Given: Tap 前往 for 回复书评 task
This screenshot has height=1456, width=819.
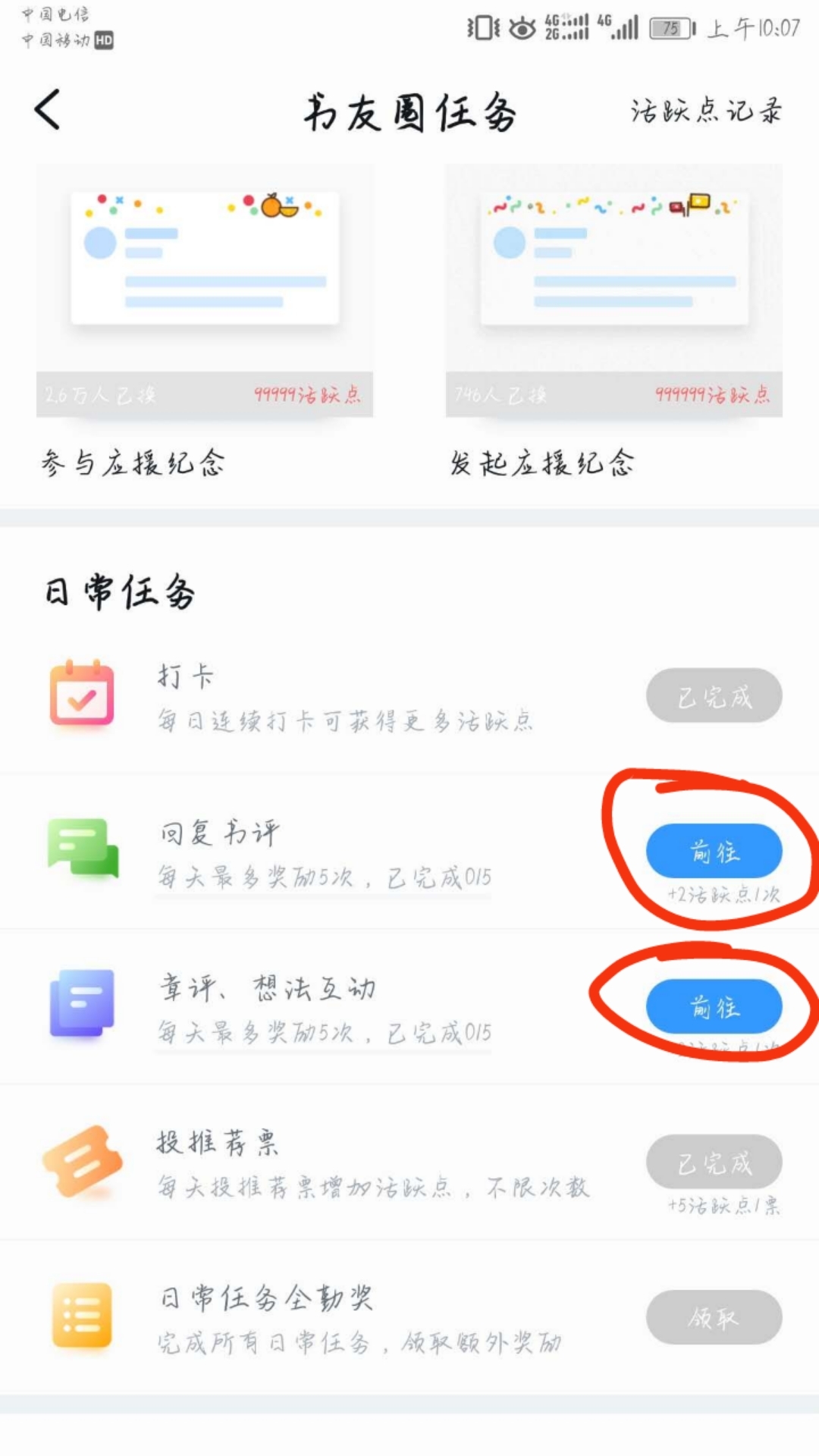Looking at the screenshot, I should click(x=714, y=851).
